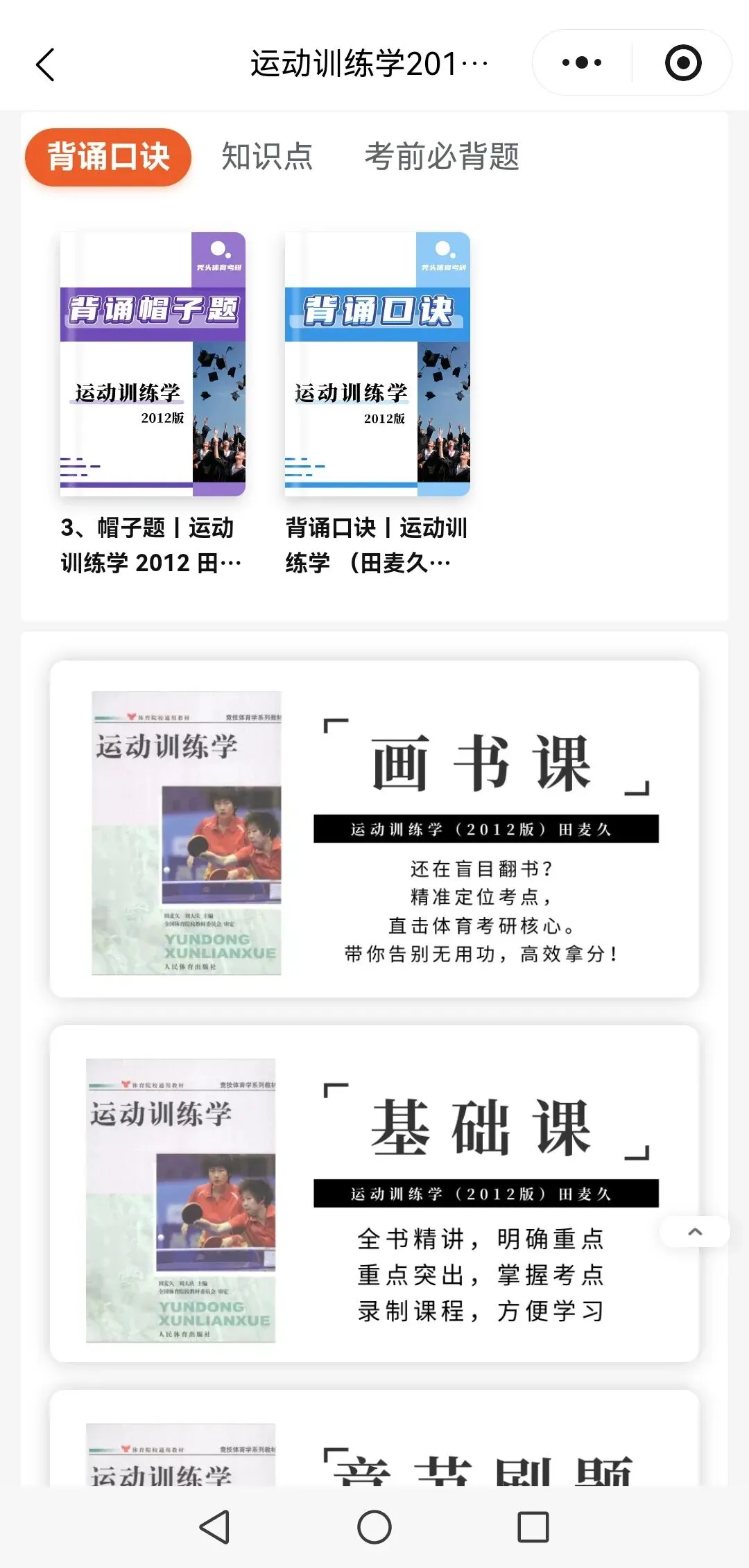Viewport: 749px width, 1568px height.
Task: Open the 画书课 course card
Action: [374, 829]
